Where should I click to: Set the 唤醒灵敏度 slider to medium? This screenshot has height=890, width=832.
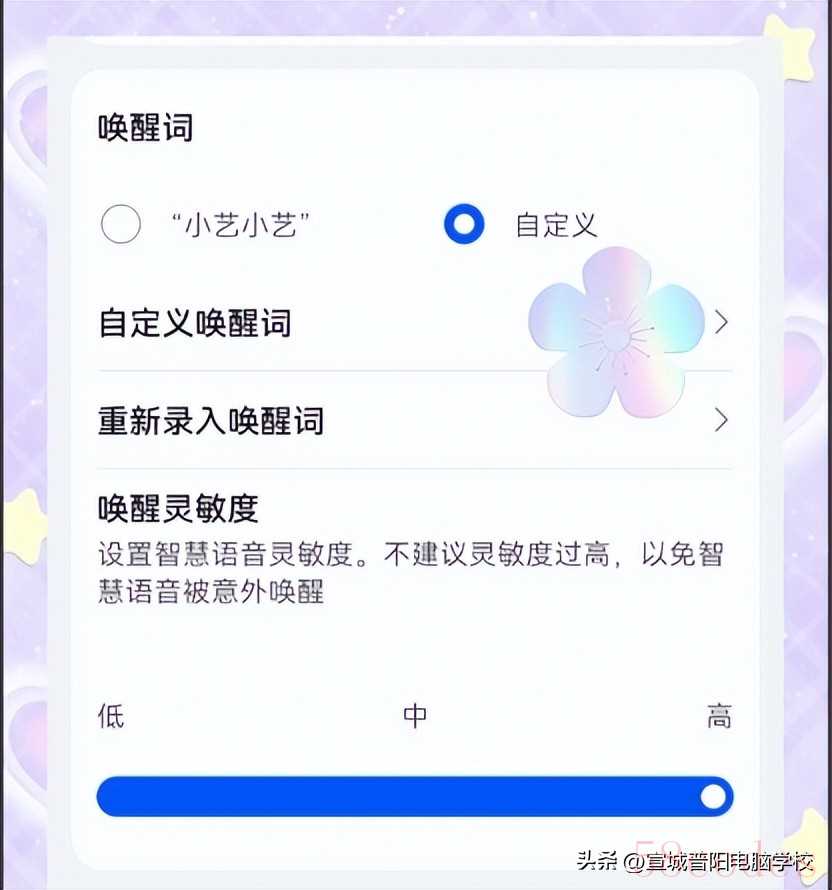click(415, 797)
